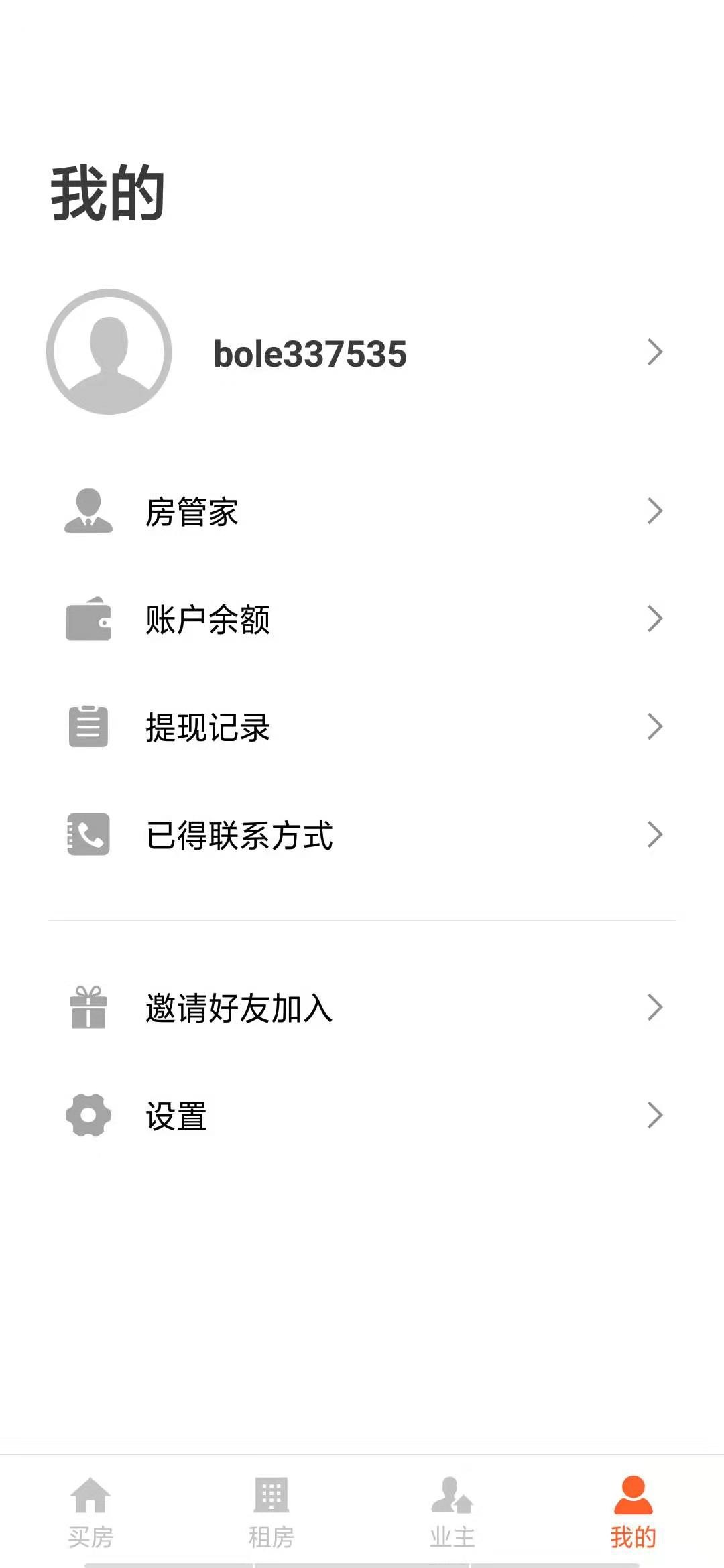View 账户余额 account balance
This screenshot has height=1568, width=724.
point(362,619)
